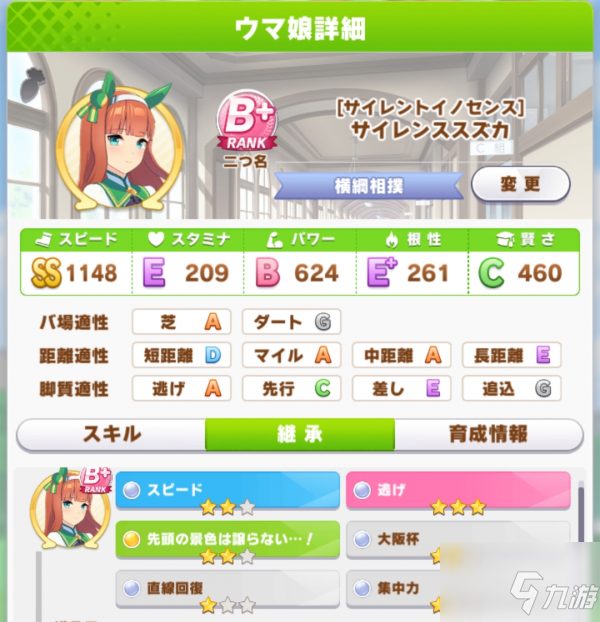
Task: Tap the 変更 button
Action: click(520, 184)
